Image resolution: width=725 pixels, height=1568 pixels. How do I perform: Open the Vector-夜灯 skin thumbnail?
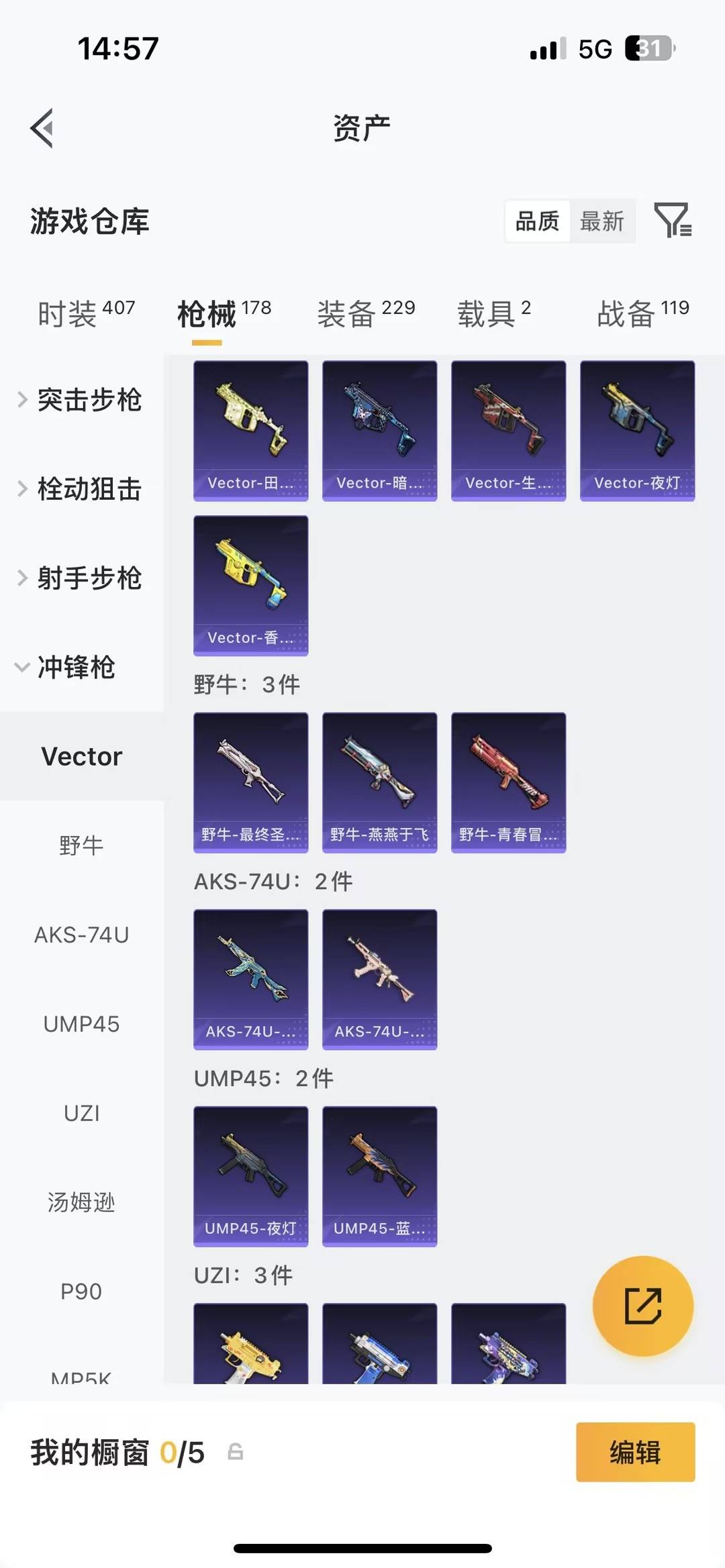click(636, 429)
